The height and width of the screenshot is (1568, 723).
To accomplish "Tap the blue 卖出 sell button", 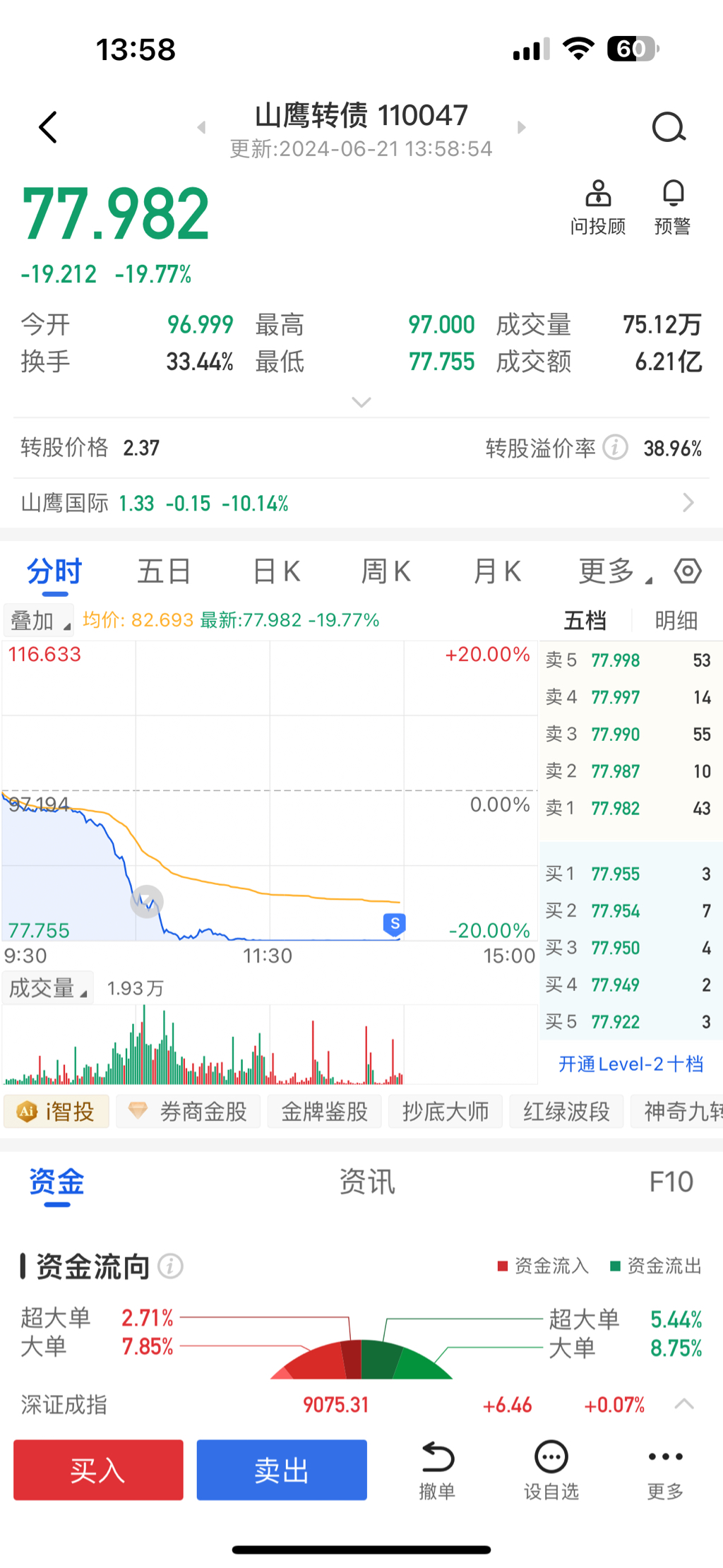I will point(282,1471).
